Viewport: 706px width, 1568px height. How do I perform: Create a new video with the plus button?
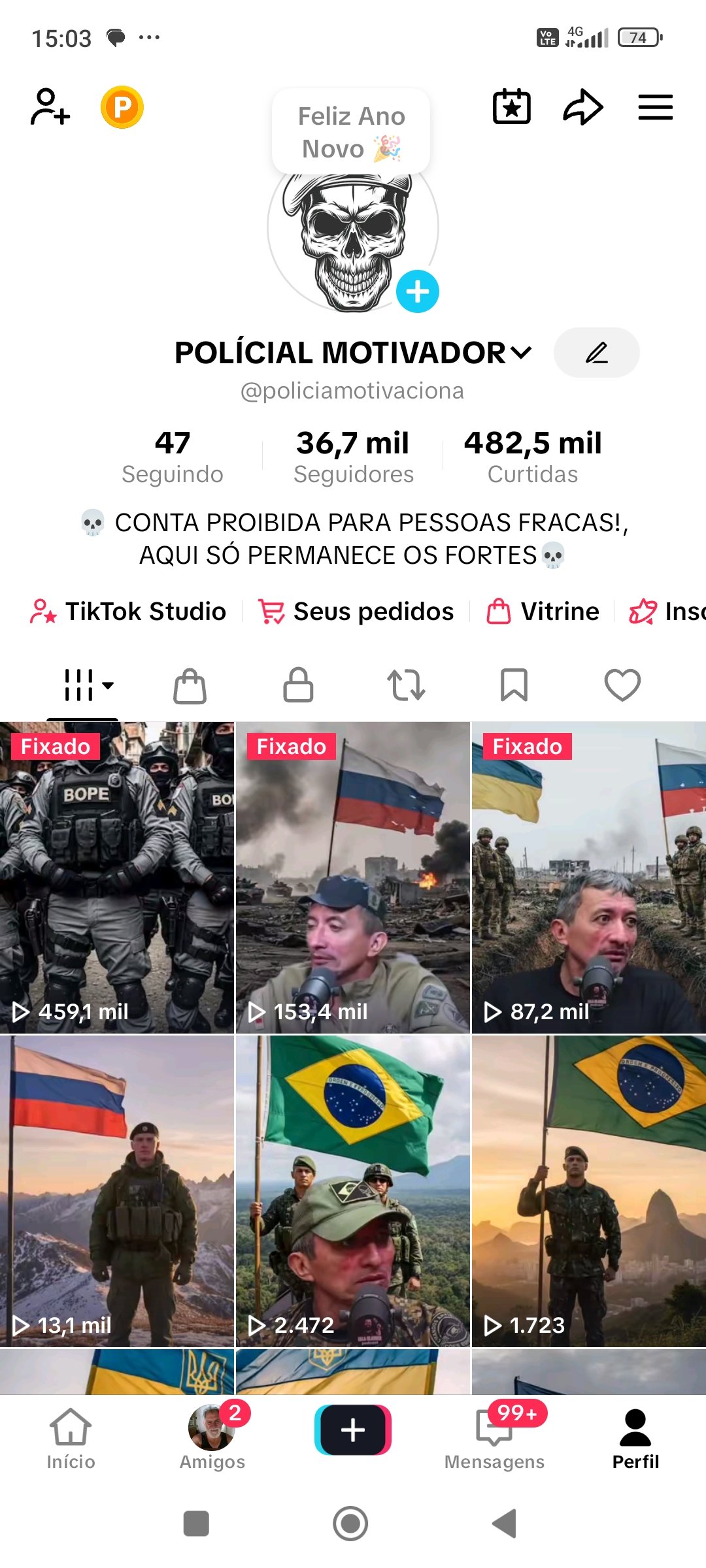pyautogui.click(x=353, y=1430)
